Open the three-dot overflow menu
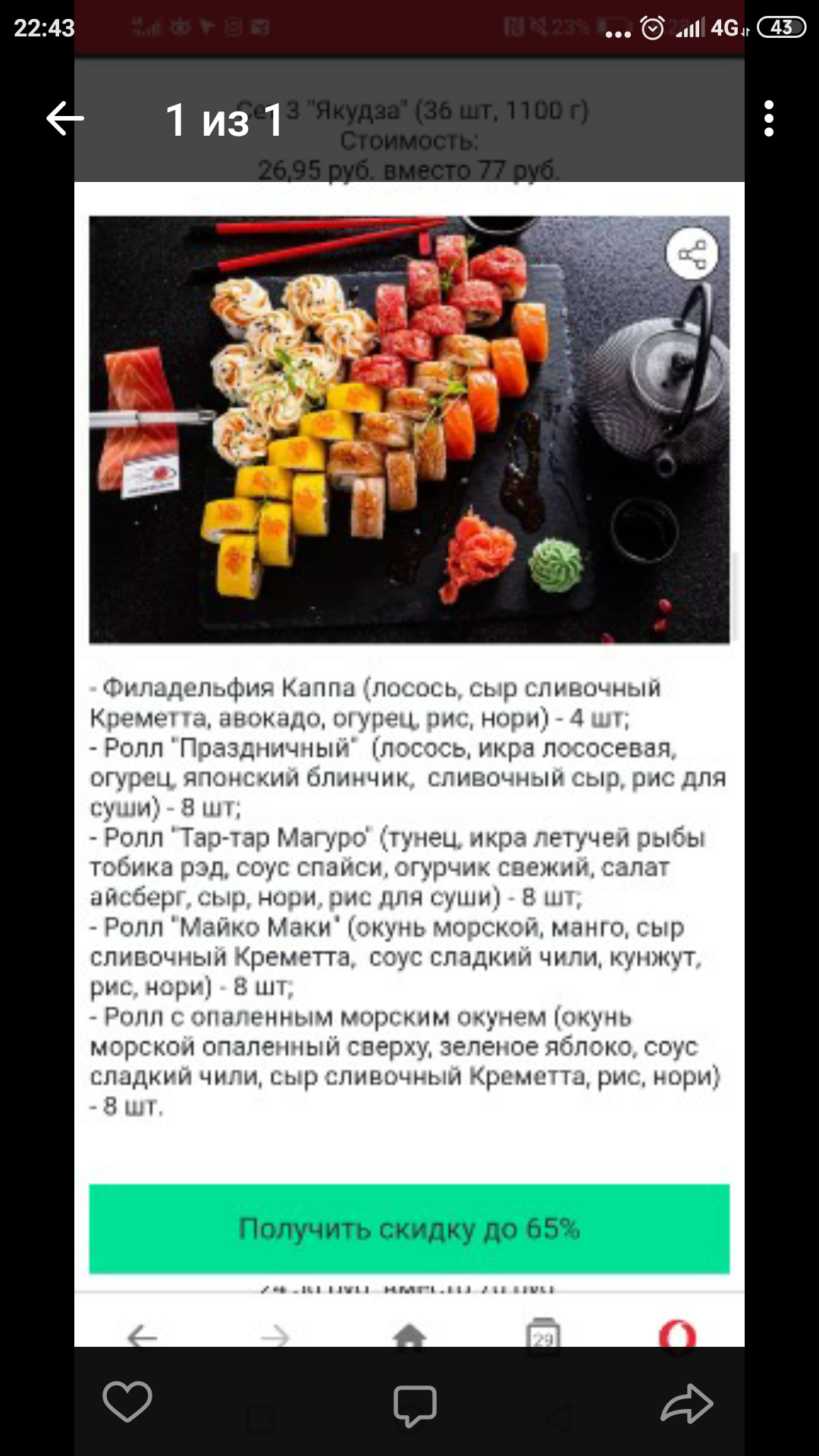The width and height of the screenshot is (819, 1456). point(769,118)
